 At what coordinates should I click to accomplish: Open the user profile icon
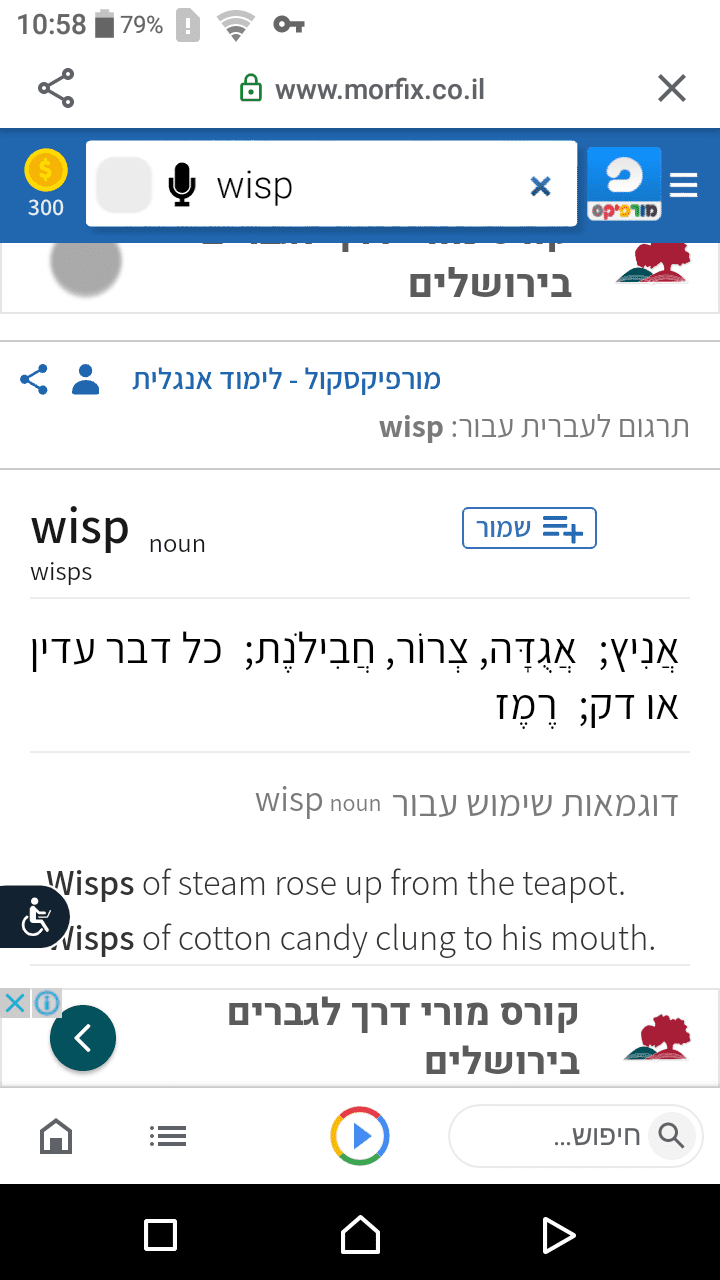[87, 380]
